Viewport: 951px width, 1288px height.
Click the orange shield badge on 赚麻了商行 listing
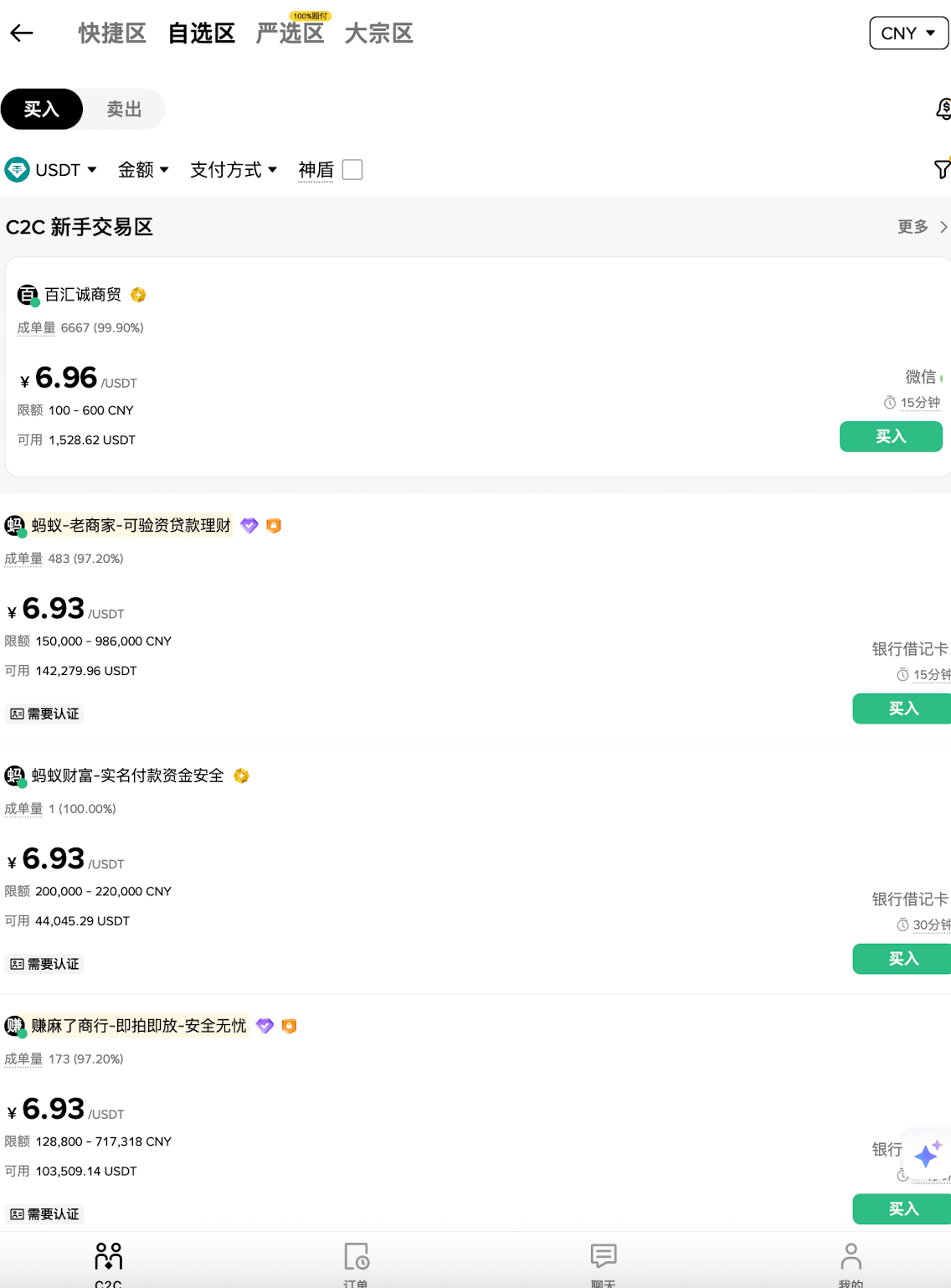click(289, 1026)
